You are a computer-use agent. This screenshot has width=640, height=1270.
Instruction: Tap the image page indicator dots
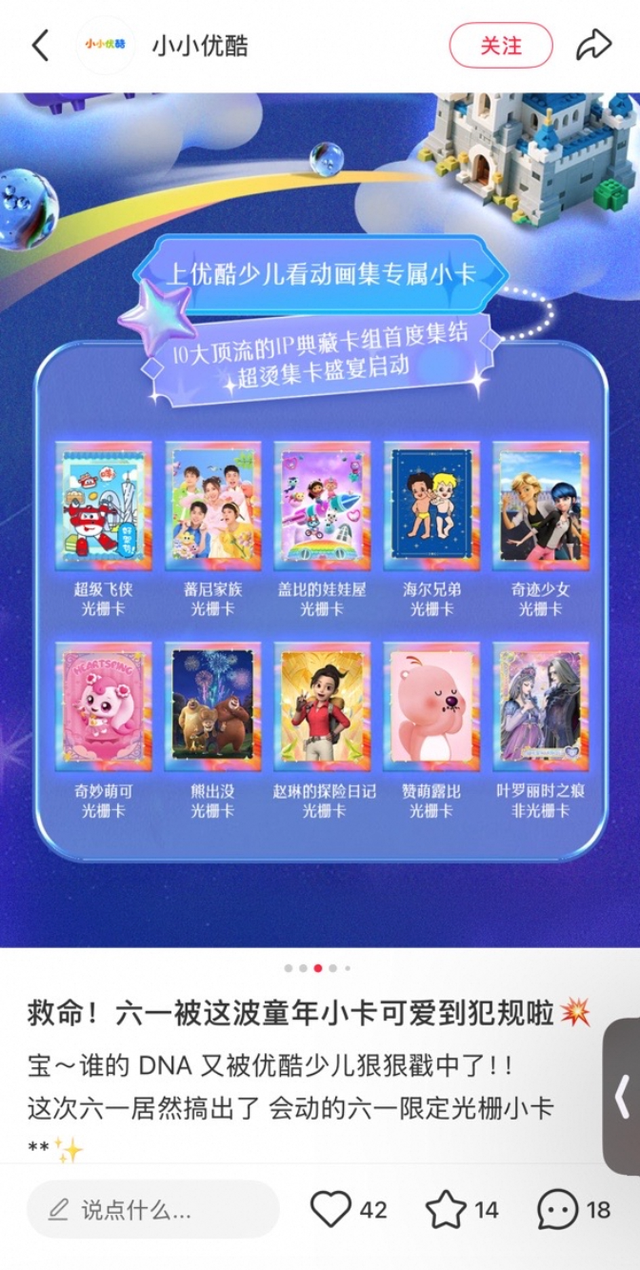(x=318, y=968)
